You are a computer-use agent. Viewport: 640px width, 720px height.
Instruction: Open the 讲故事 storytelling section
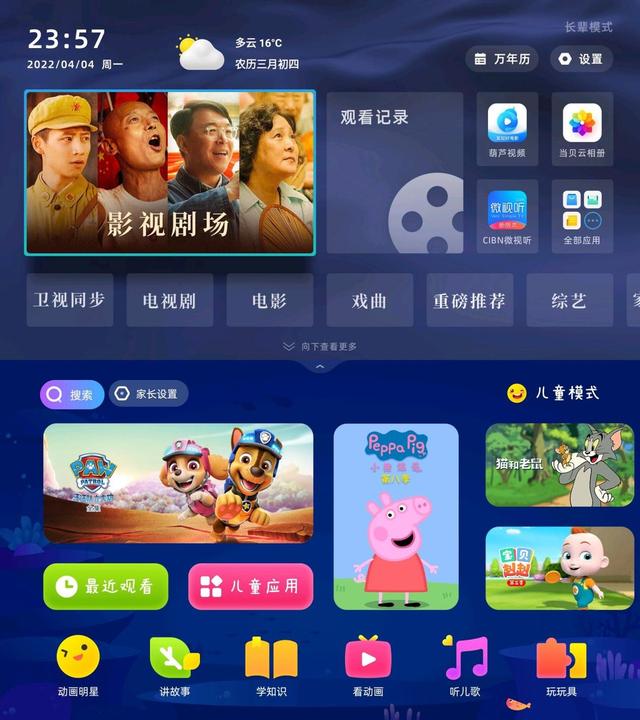(x=174, y=668)
